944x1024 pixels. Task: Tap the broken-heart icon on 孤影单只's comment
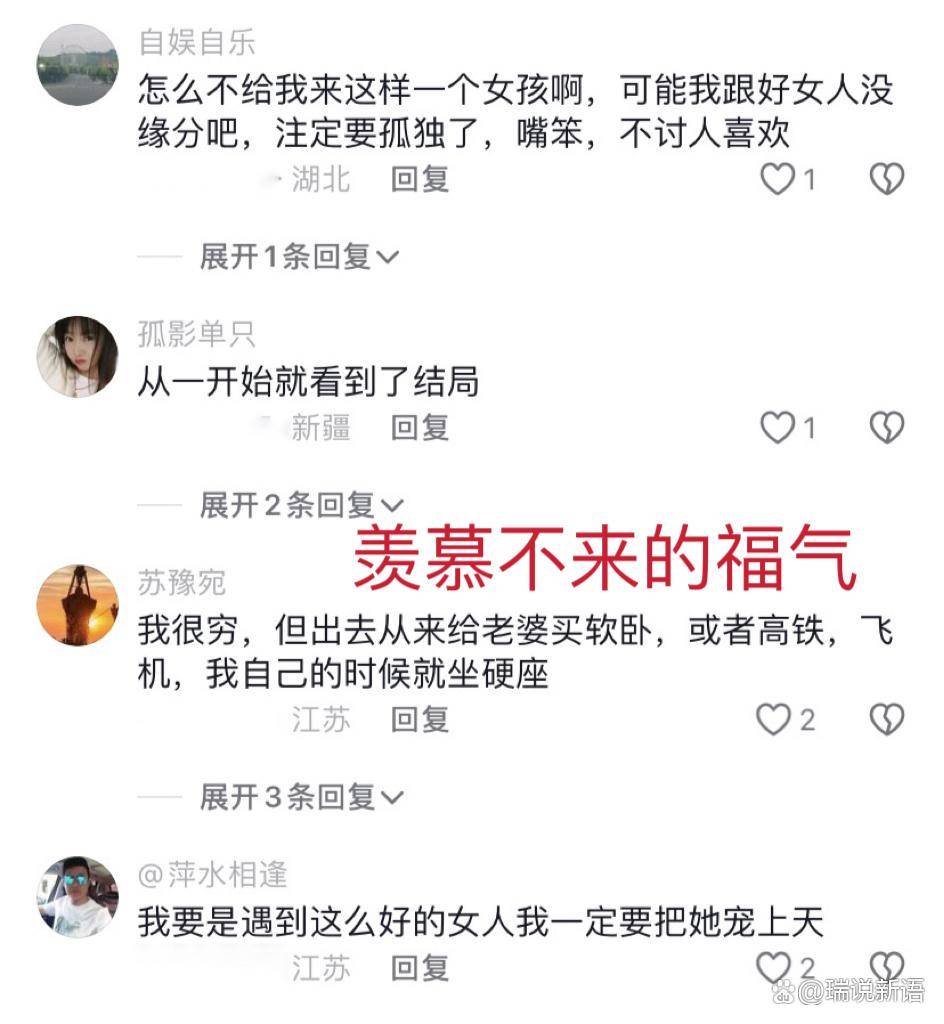(886, 428)
